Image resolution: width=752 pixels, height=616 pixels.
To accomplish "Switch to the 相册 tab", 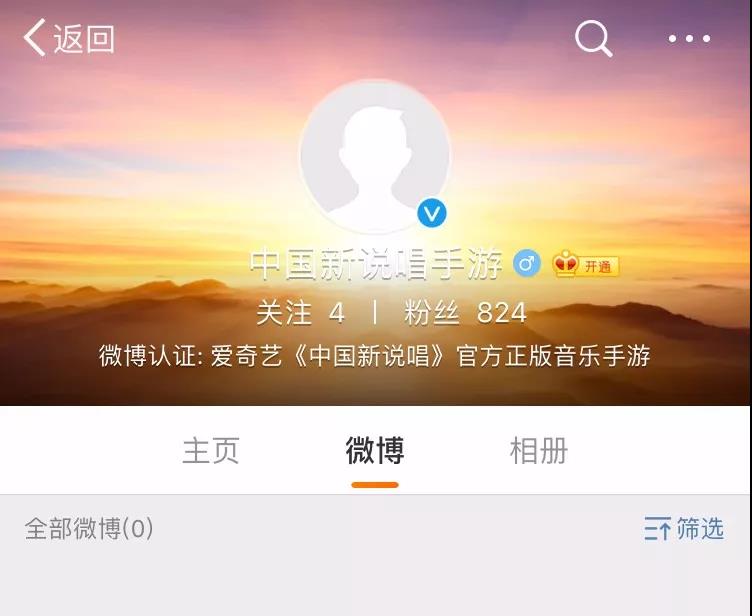I will [x=539, y=451].
